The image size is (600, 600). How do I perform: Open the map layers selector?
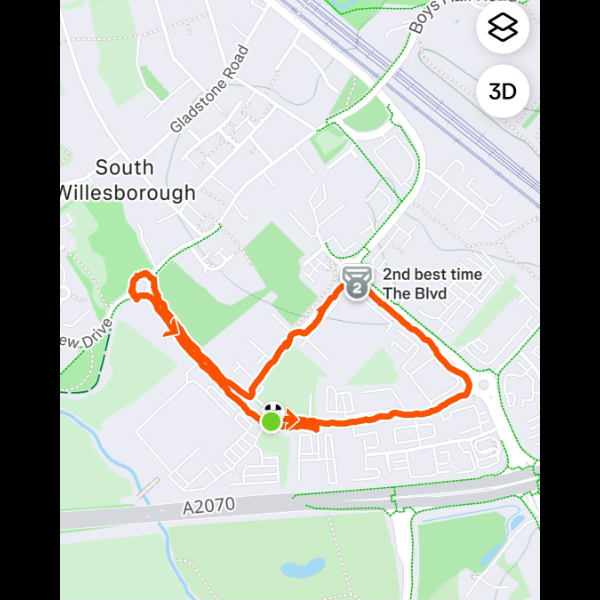[501, 30]
